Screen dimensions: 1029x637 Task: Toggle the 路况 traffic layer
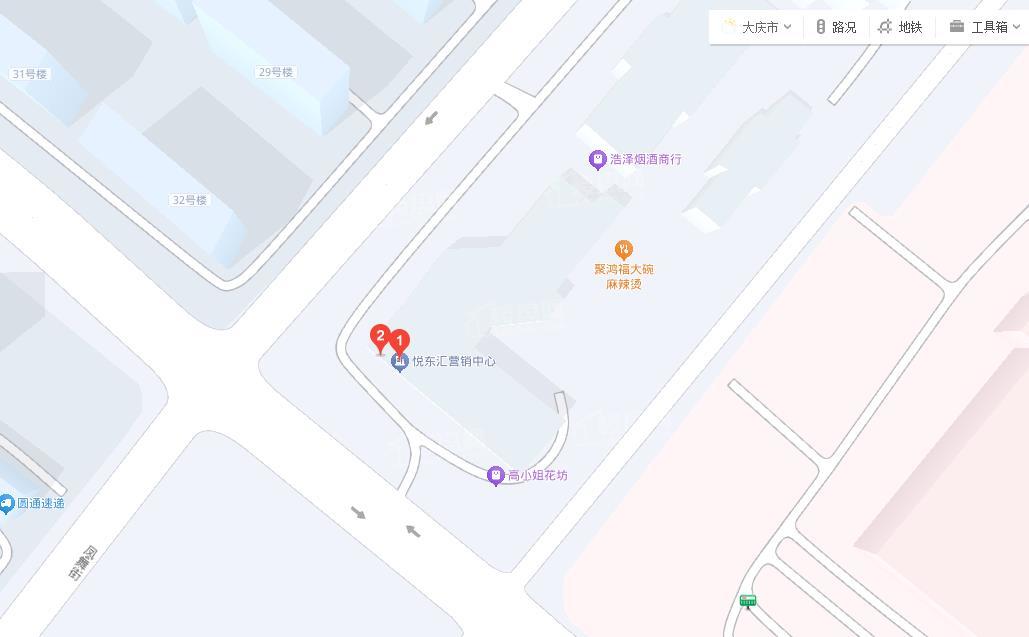coord(836,27)
